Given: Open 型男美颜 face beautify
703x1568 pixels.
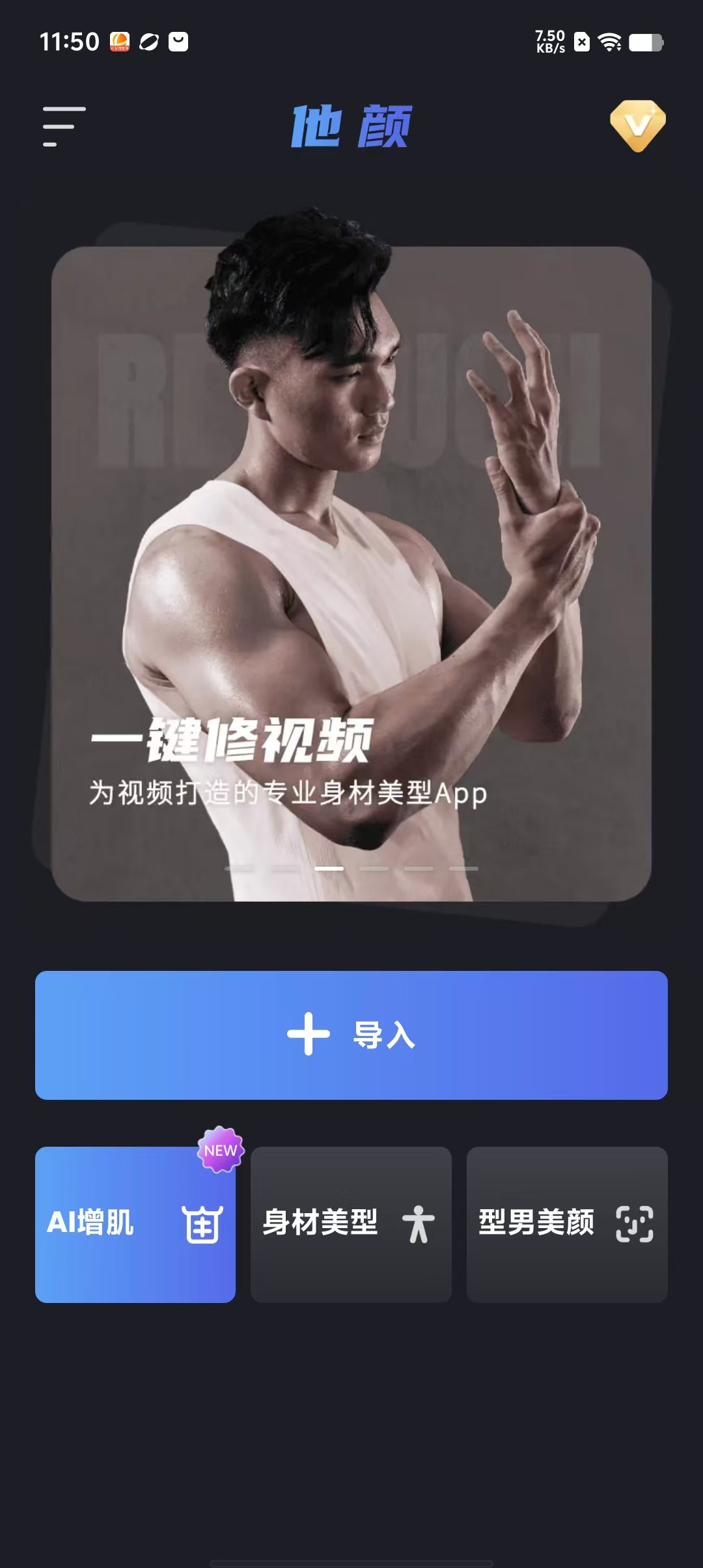Looking at the screenshot, I should point(567,1224).
